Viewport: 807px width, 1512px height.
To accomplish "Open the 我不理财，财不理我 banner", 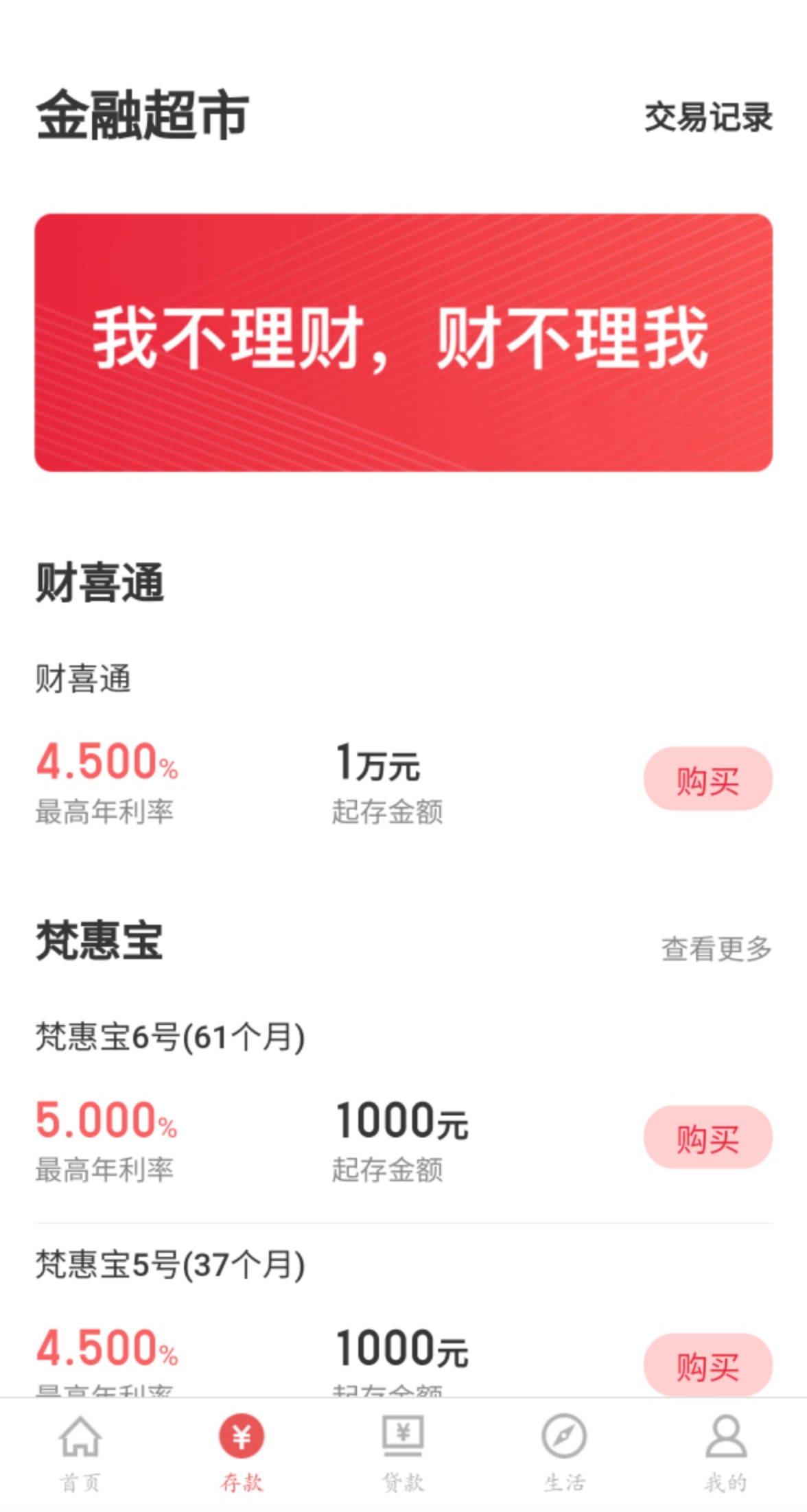I will click(x=403, y=342).
